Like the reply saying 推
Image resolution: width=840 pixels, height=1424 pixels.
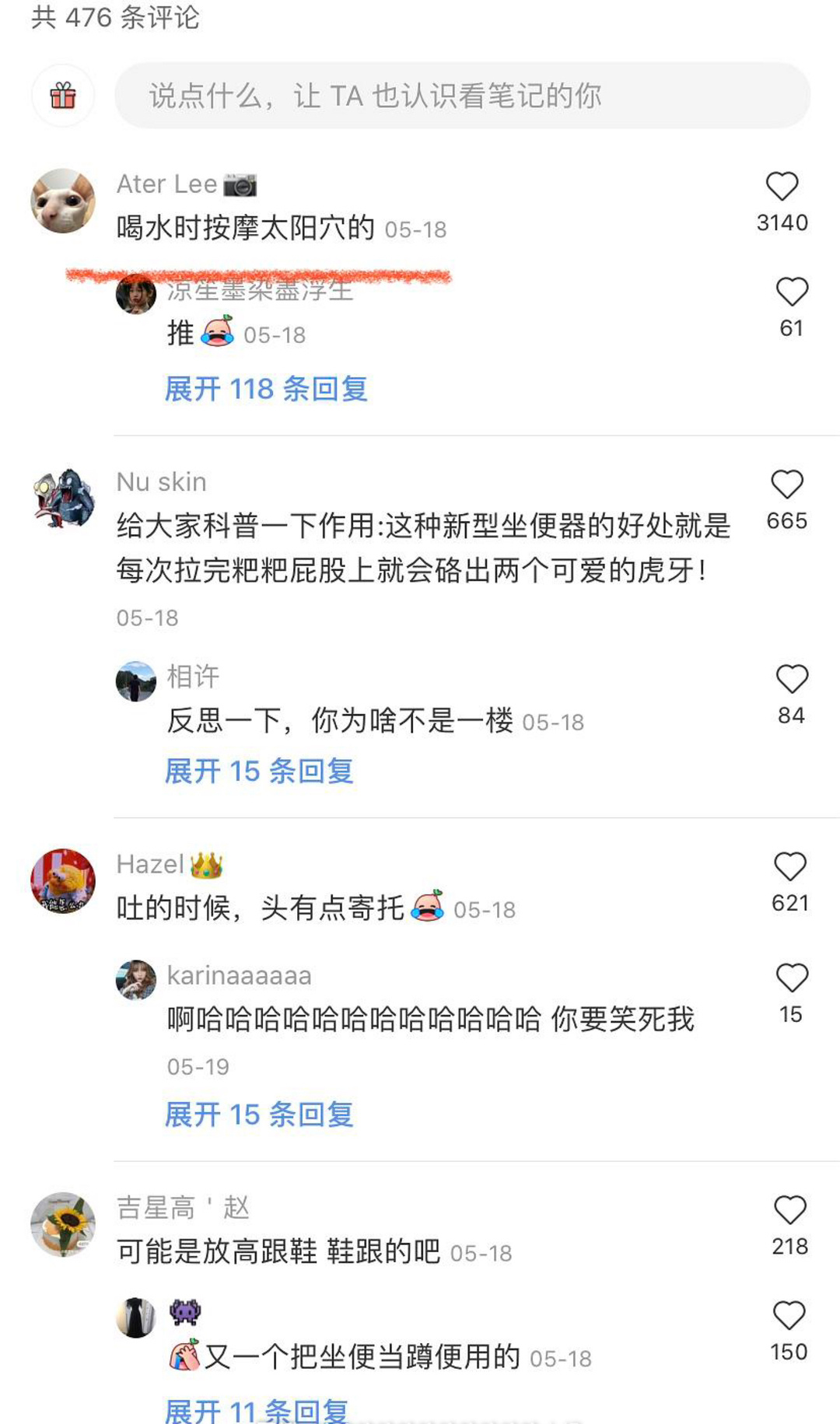click(792, 292)
